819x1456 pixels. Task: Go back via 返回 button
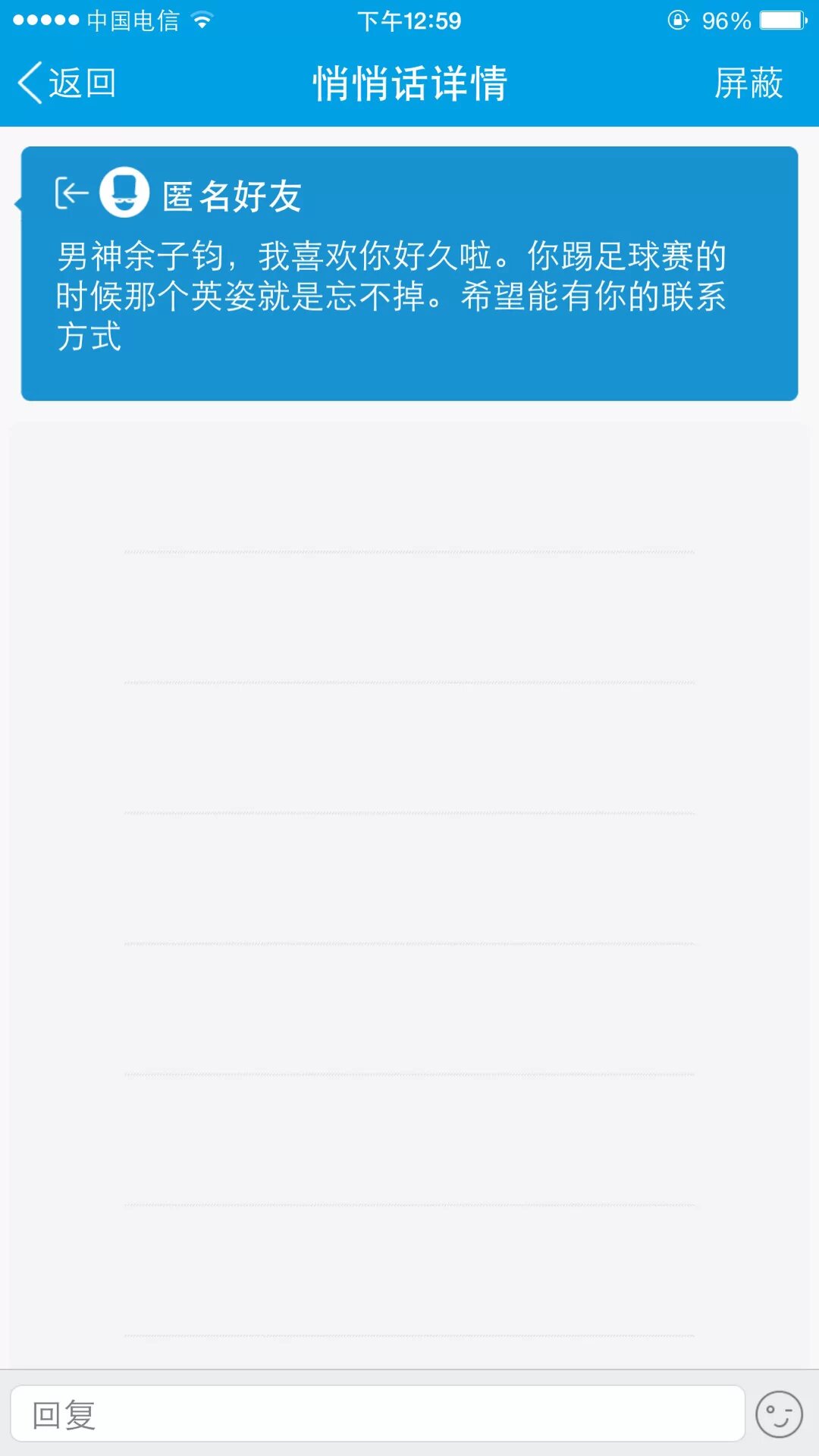click(67, 83)
